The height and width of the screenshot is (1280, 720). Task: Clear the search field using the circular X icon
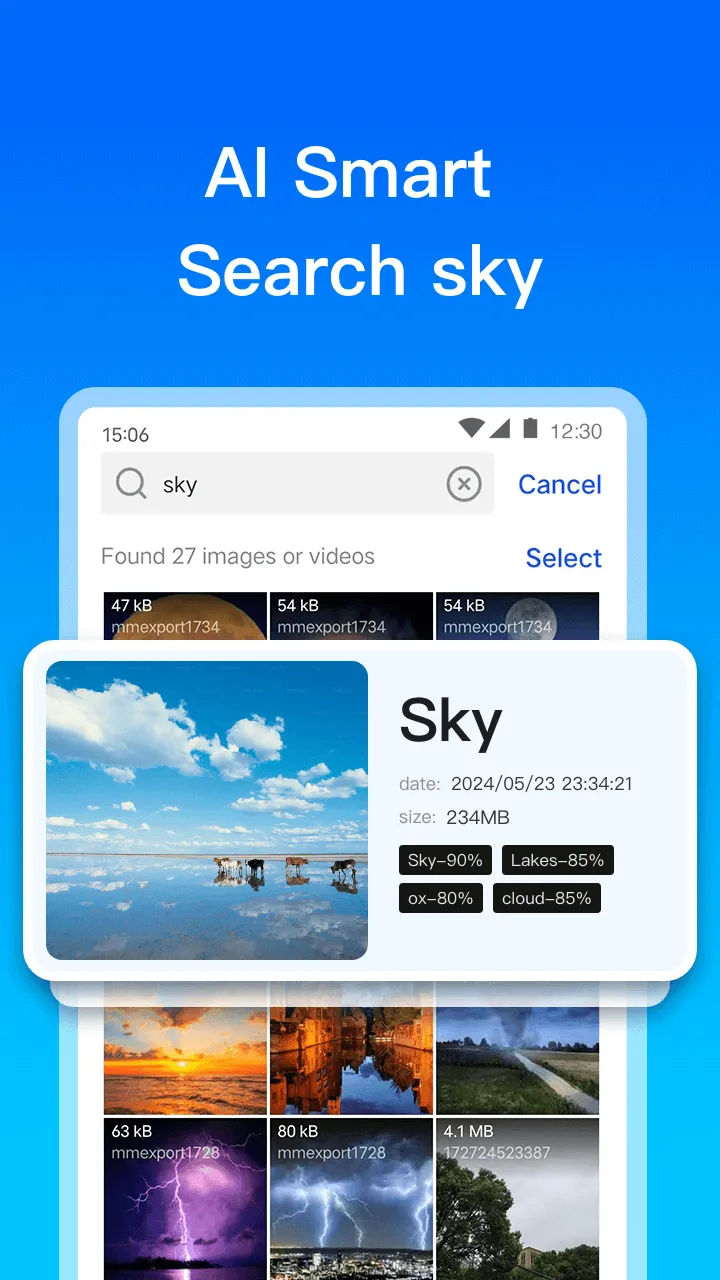point(464,484)
